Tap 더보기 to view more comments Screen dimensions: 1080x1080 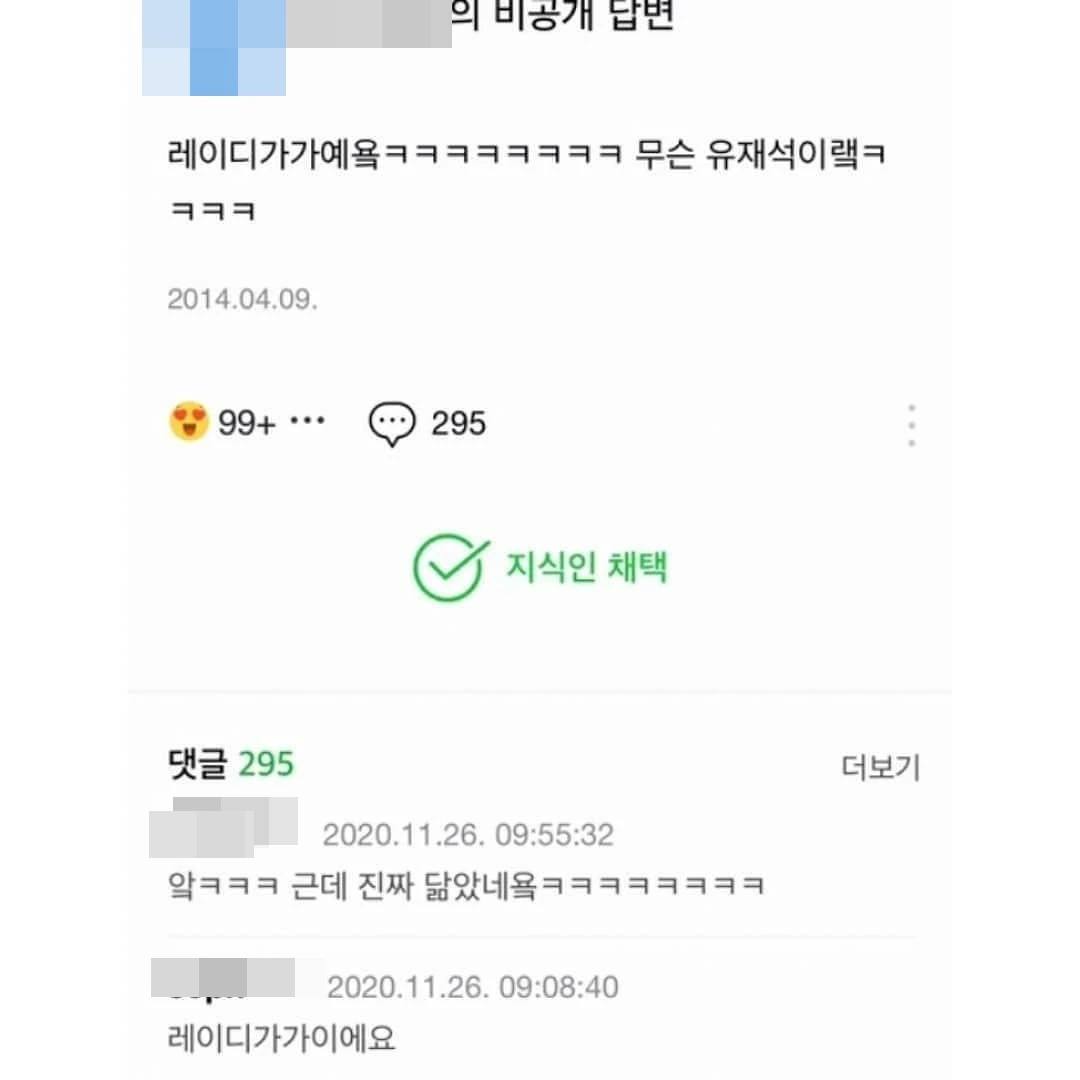880,767
